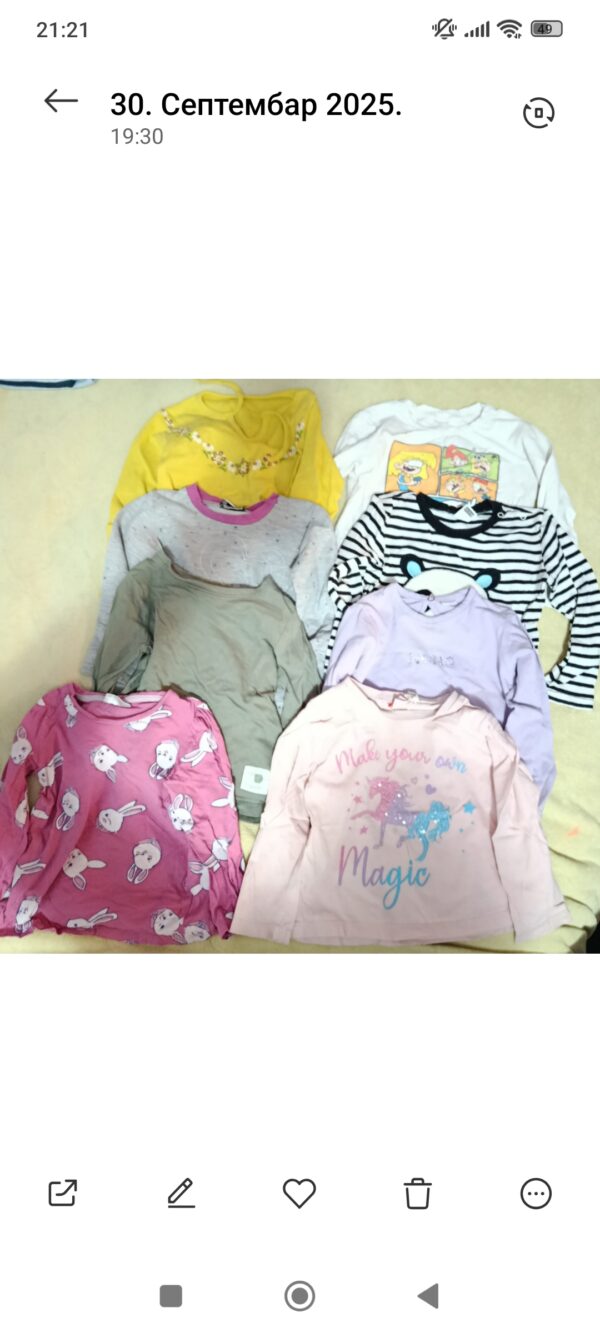Open the more options menu

pos(536,1192)
